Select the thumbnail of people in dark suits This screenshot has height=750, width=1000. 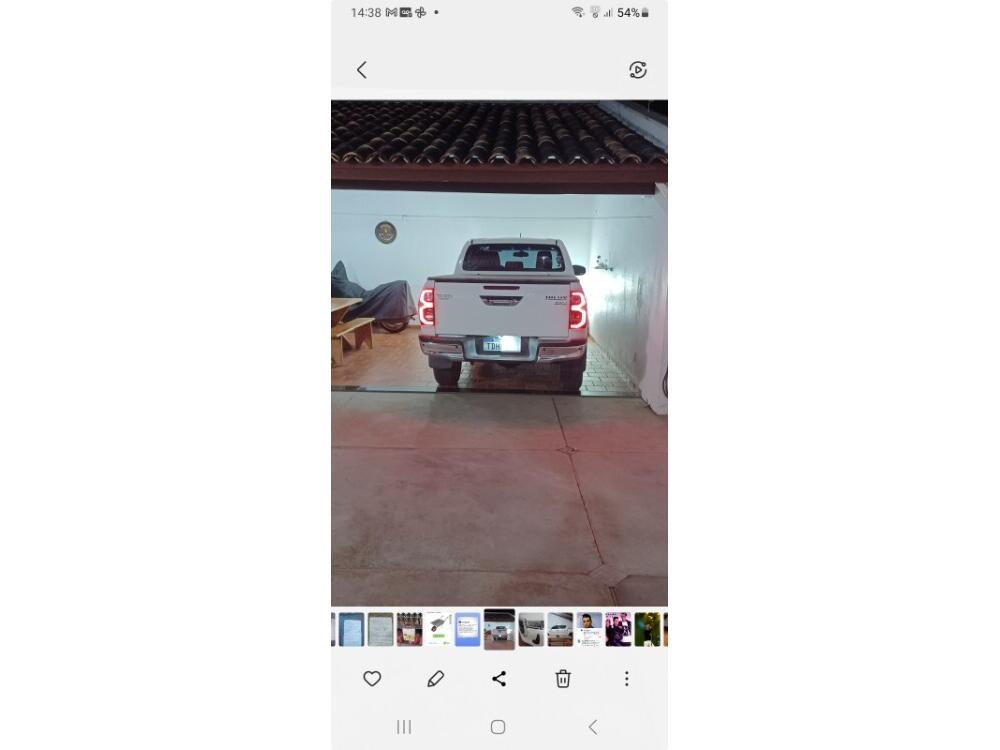[x=618, y=630]
